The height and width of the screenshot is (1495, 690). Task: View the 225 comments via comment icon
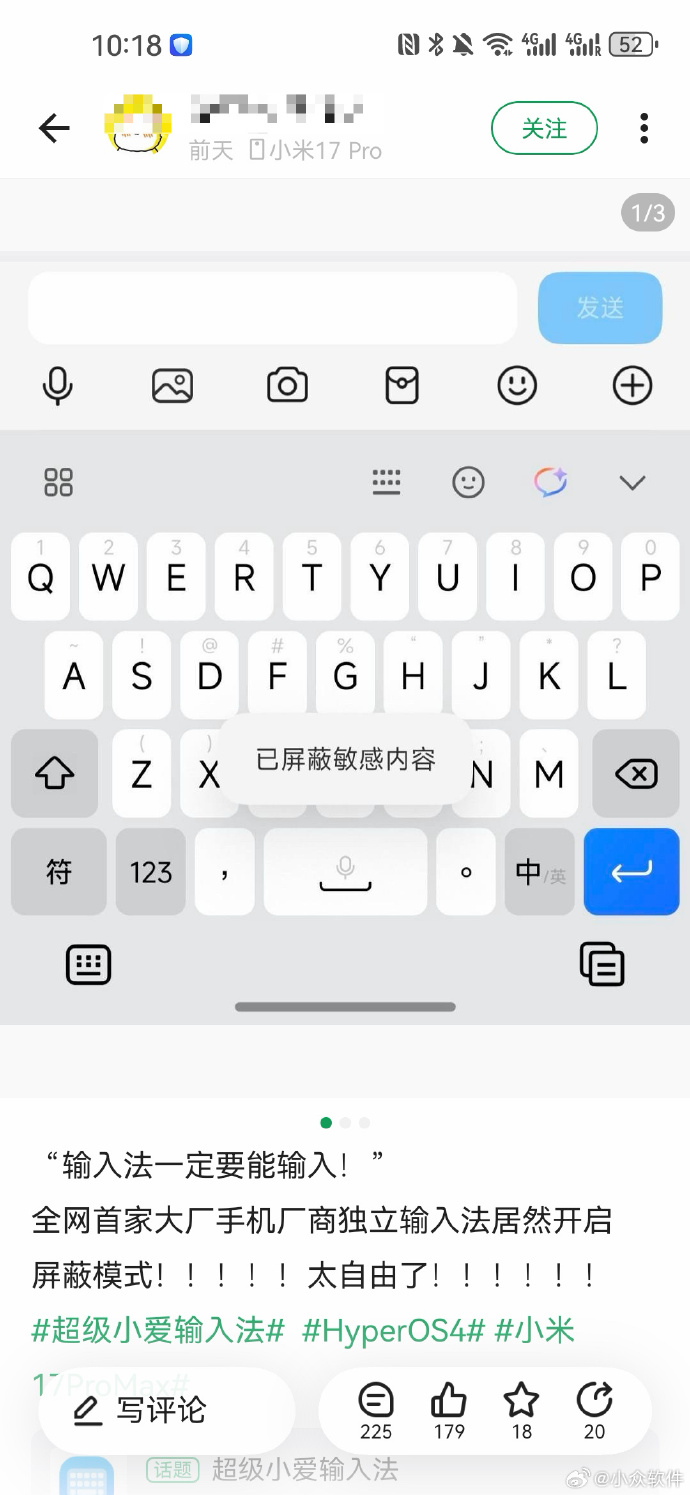376,1411
